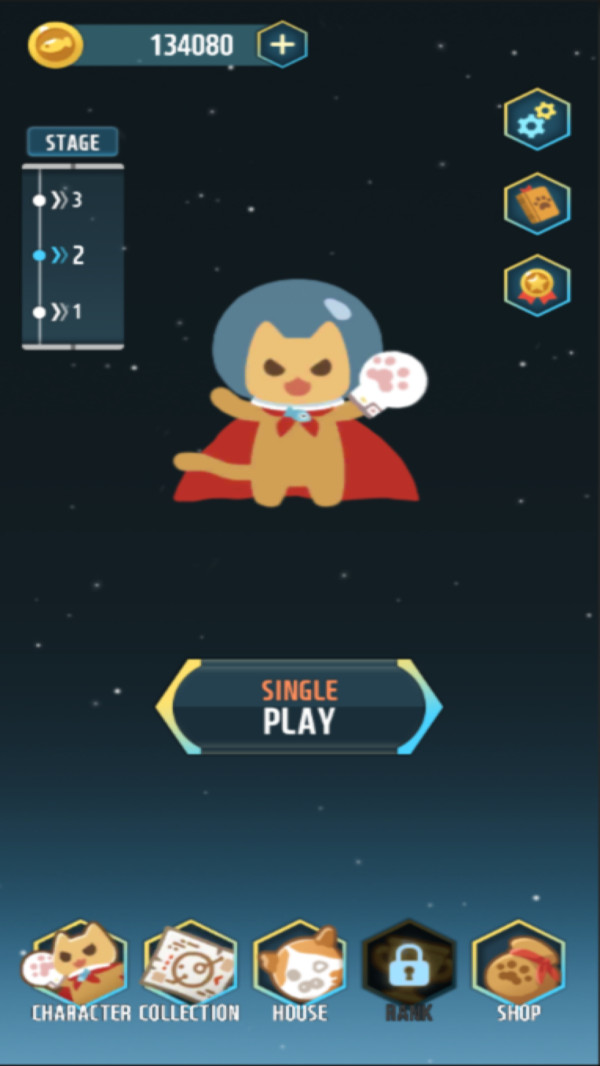Open the settings gear icon
Image resolution: width=600 pixels, height=1066 pixels.
click(x=537, y=121)
